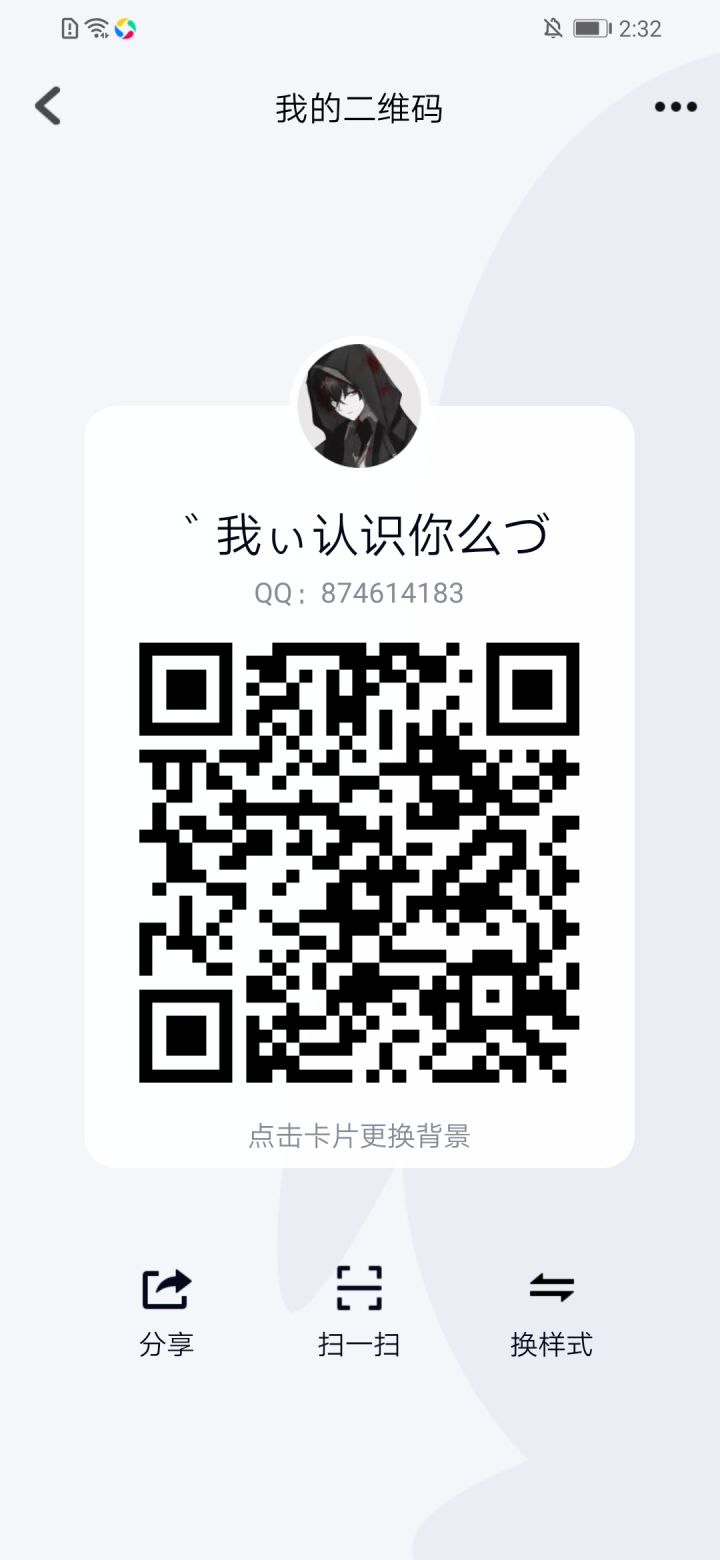
Task: Tap the back arrow at top left
Action: [47, 106]
